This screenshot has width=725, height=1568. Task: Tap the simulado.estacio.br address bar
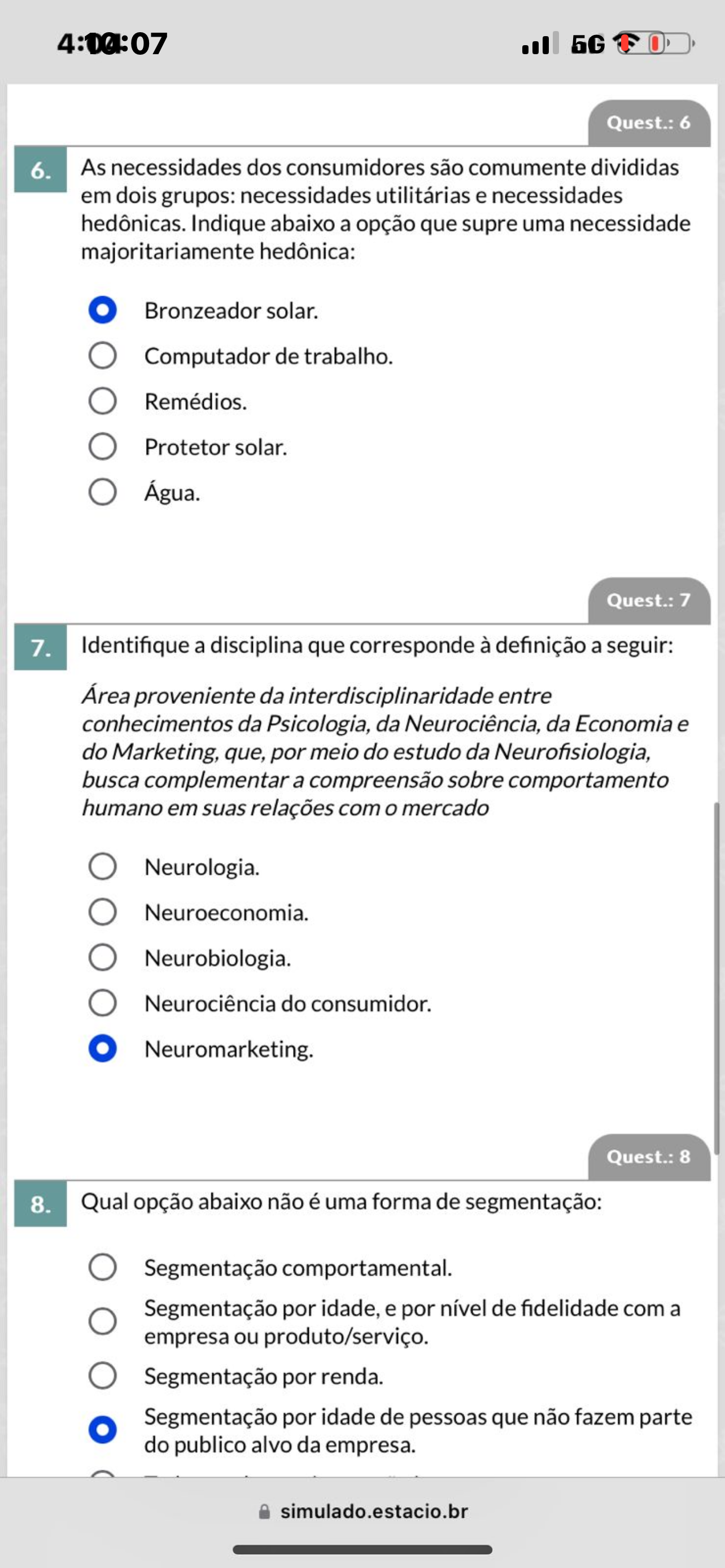[364, 1512]
